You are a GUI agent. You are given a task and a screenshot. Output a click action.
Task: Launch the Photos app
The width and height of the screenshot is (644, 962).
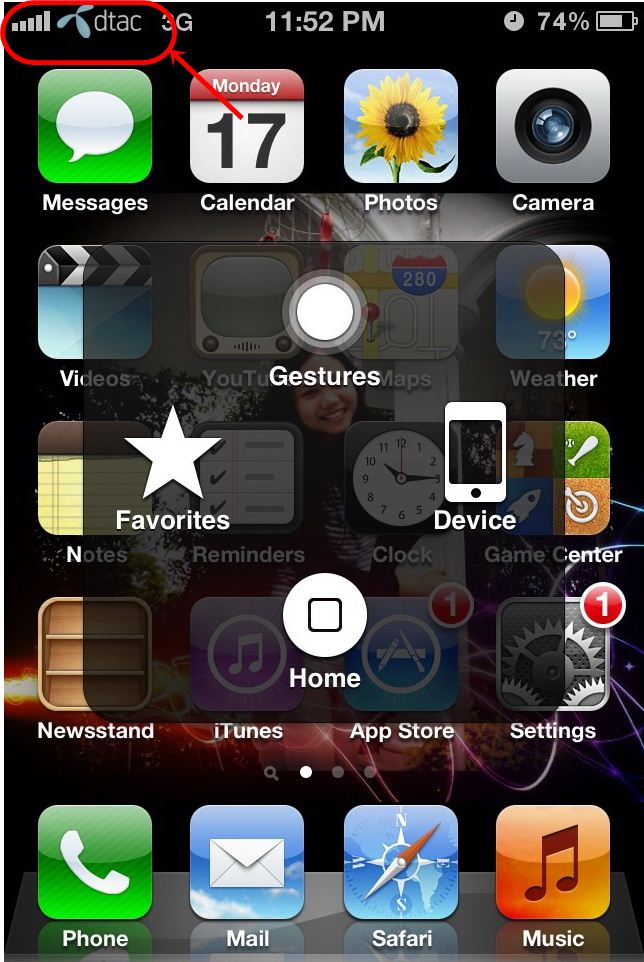(x=400, y=126)
